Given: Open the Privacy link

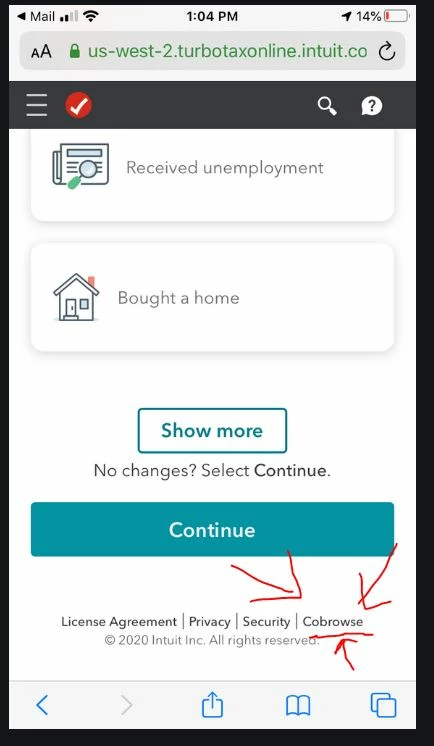Looking at the screenshot, I should 209,621.
